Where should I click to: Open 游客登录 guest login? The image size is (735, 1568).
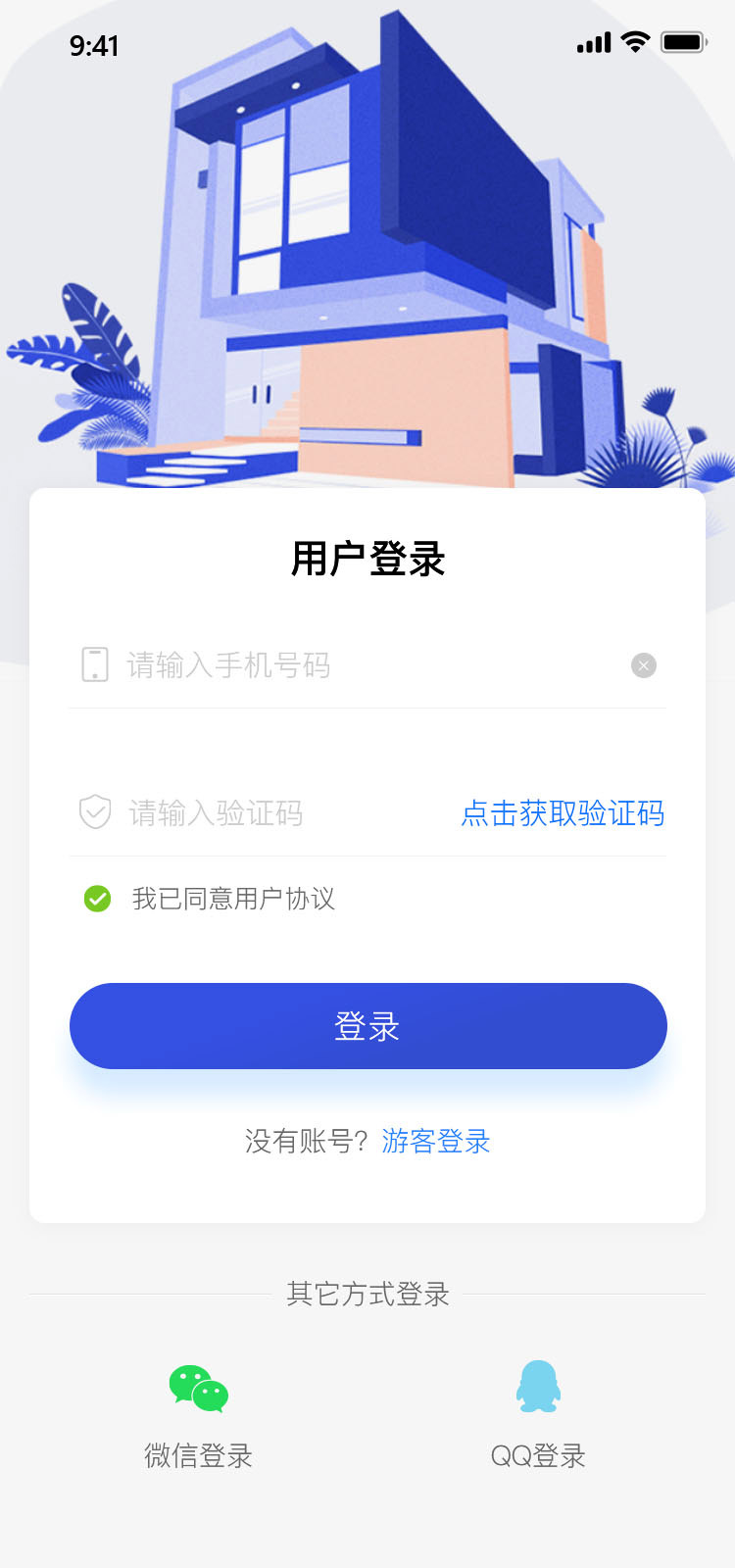436,1141
